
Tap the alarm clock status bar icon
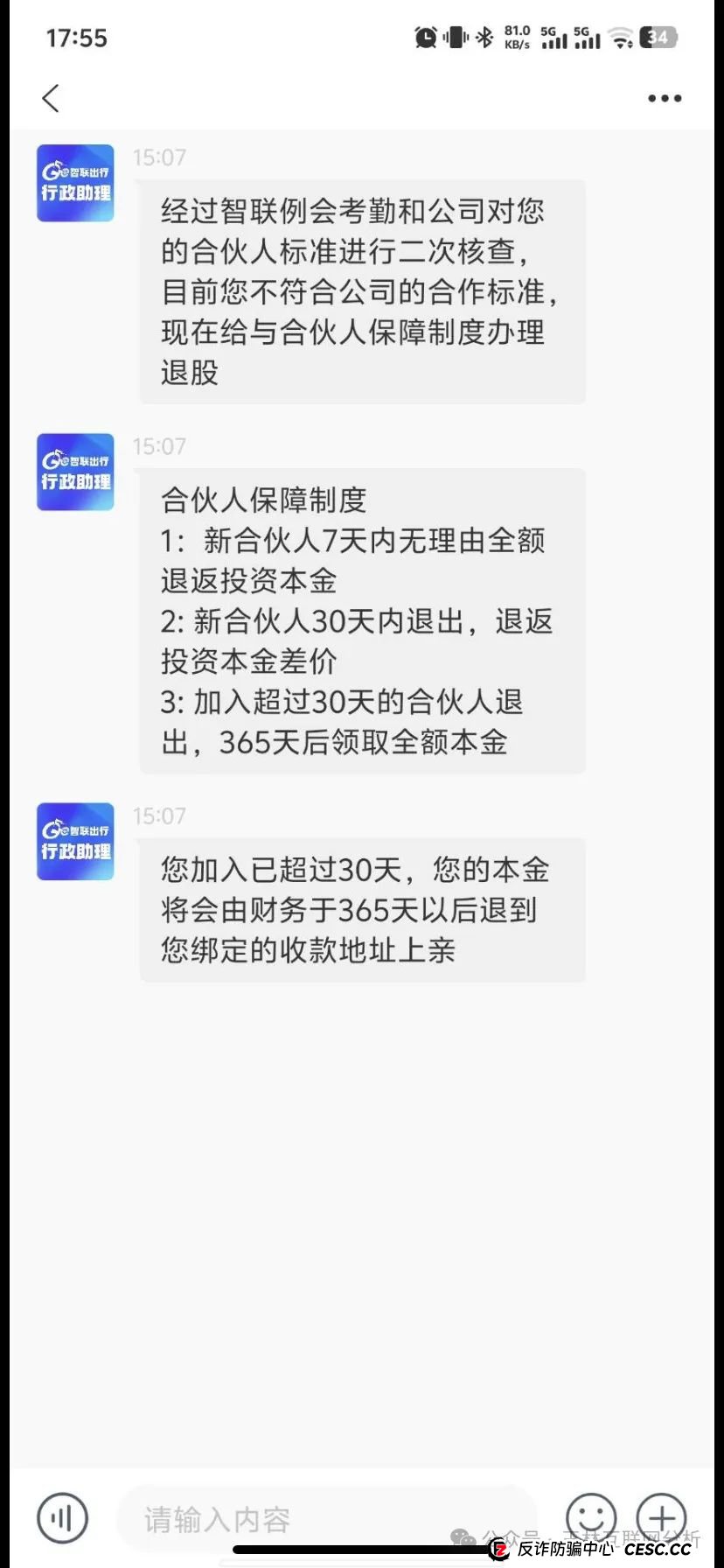pyautogui.click(x=424, y=38)
